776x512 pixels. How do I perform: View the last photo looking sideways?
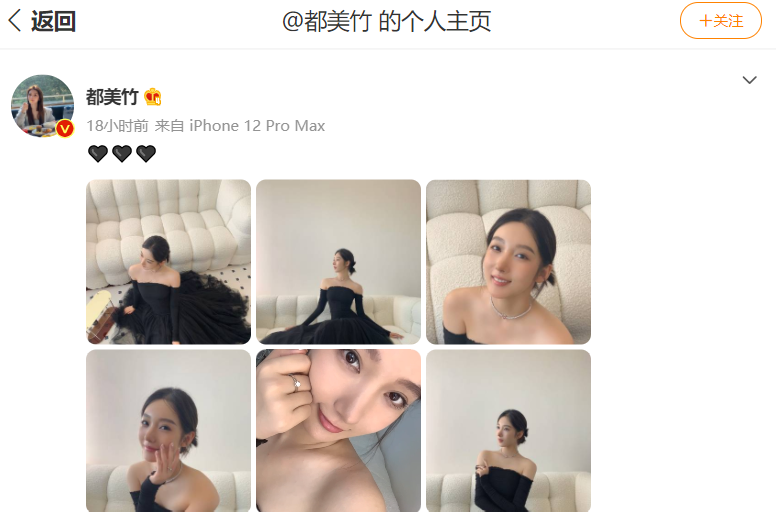click(508, 430)
